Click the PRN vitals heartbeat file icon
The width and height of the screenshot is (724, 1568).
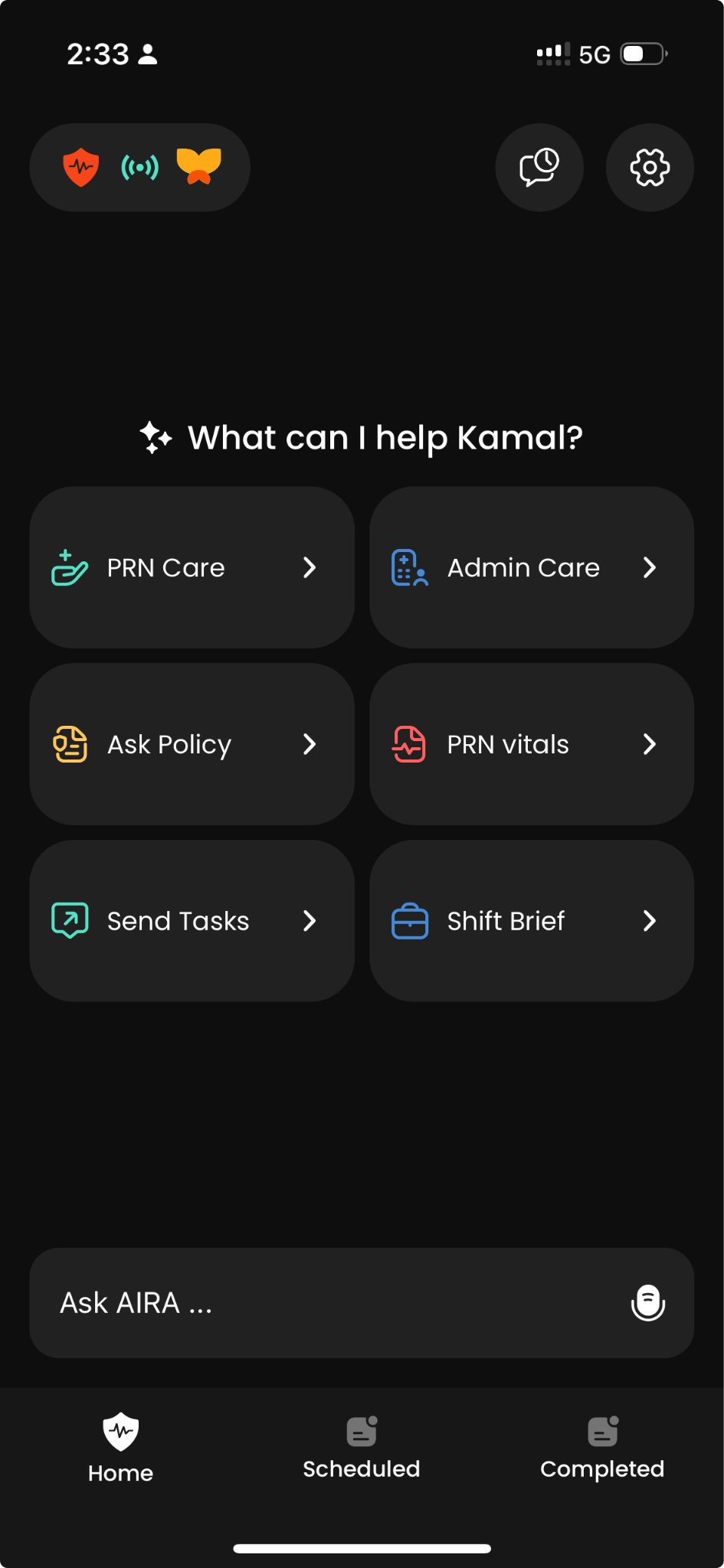[409, 743]
